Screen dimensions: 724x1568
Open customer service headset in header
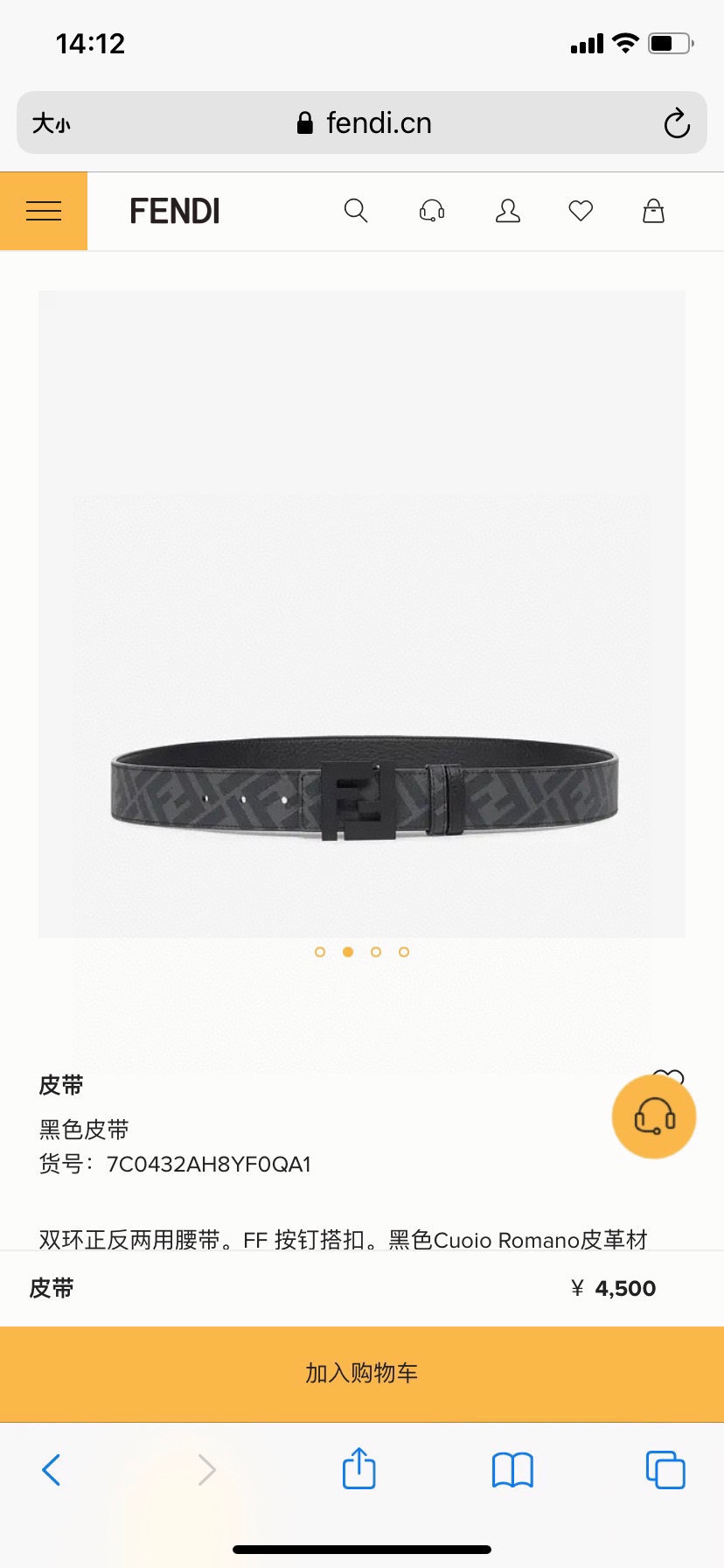432,211
